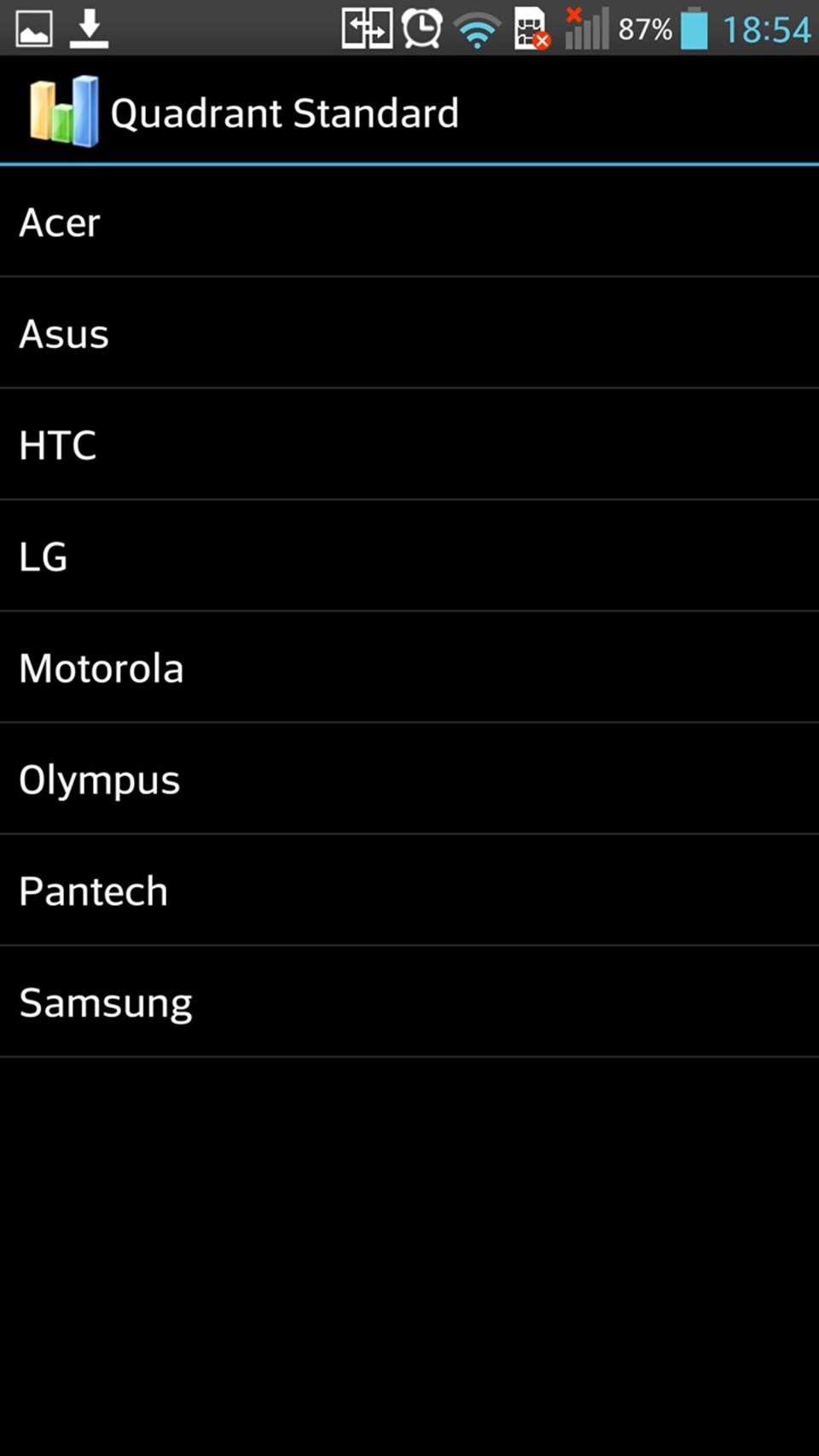Screen dimensions: 819x1456
Task: Tap the Motorola row
Action: (x=409, y=667)
